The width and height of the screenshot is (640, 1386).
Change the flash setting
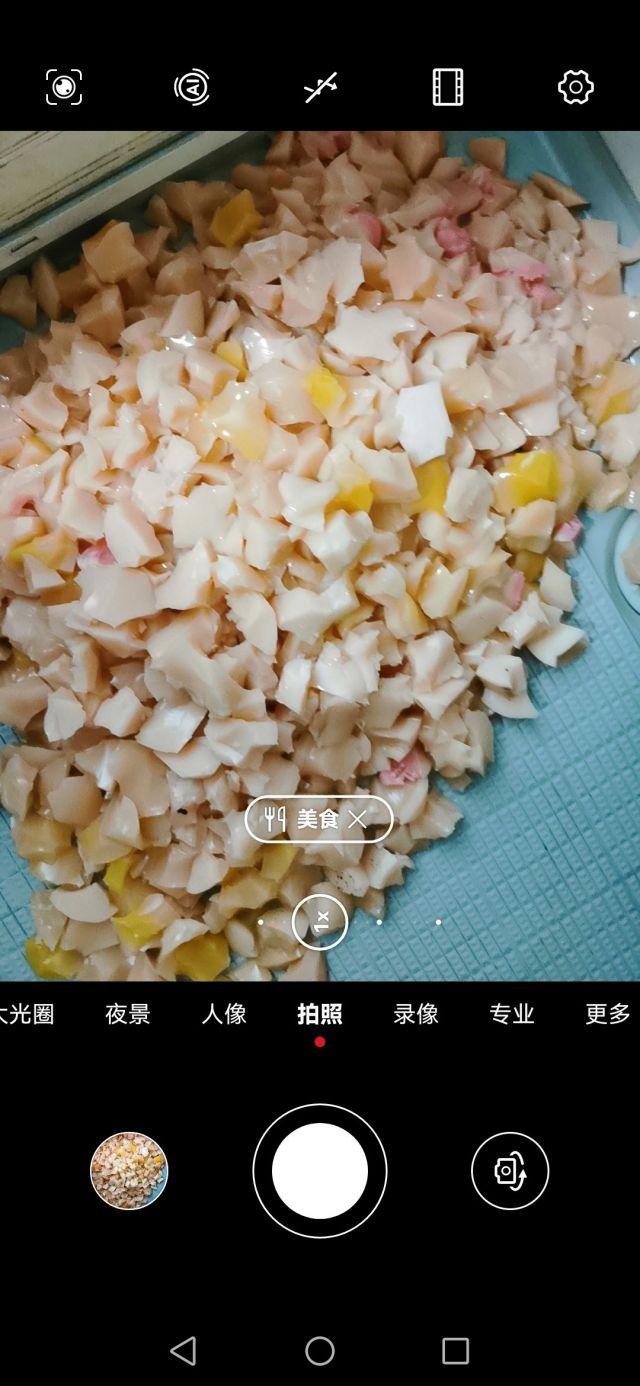tap(320, 87)
